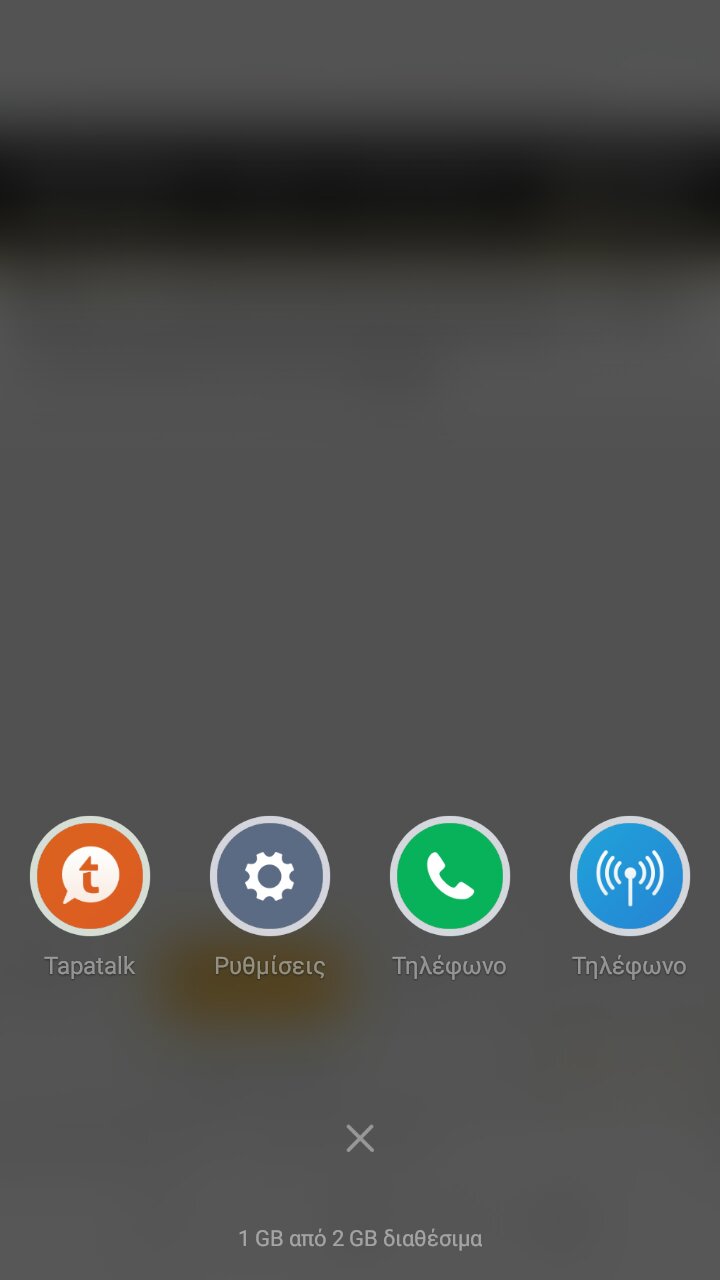Image resolution: width=720 pixels, height=1280 pixels.
Task: Open the blue Τηλέφωνο antenna app
Action: point(630,876)
